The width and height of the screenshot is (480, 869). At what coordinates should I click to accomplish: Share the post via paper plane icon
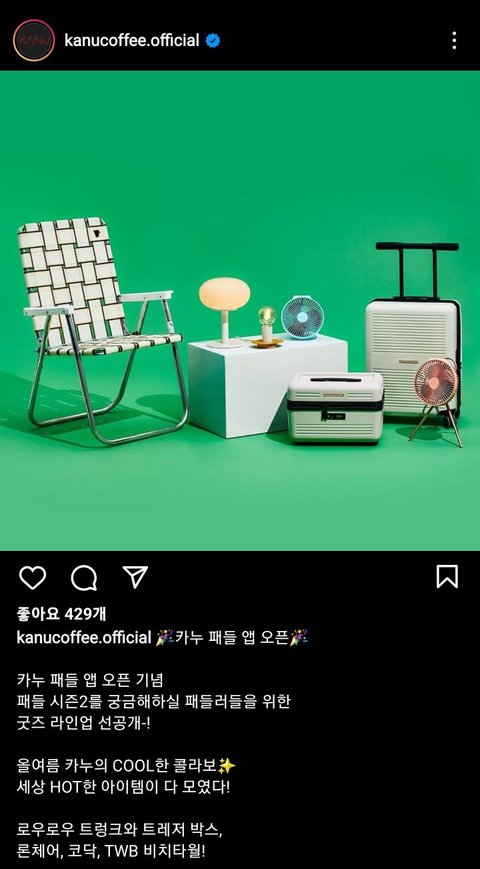point(135,577)
